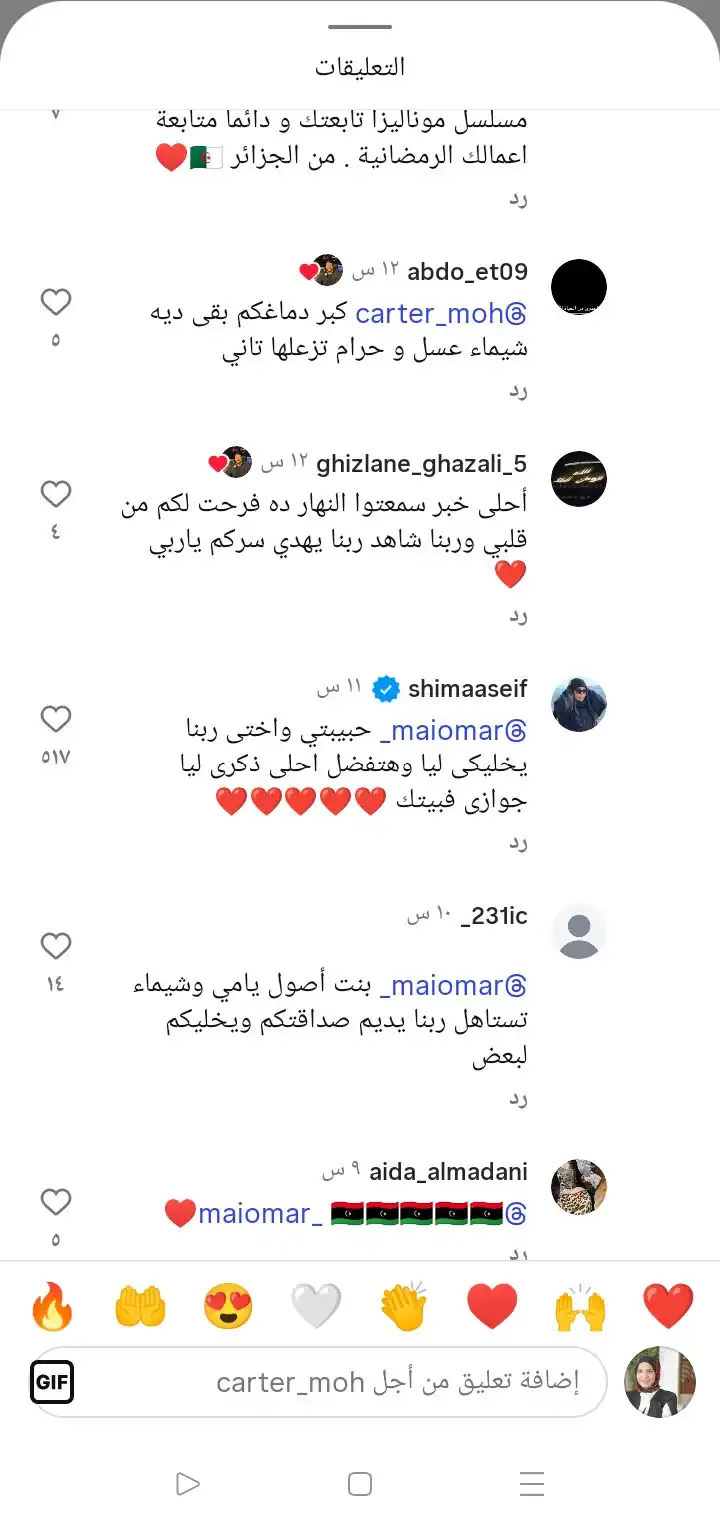This screenshot has width=720, height=1528.
Task: Tap the verified badge next to shimaaseif
Action: [x=386, y=688]
